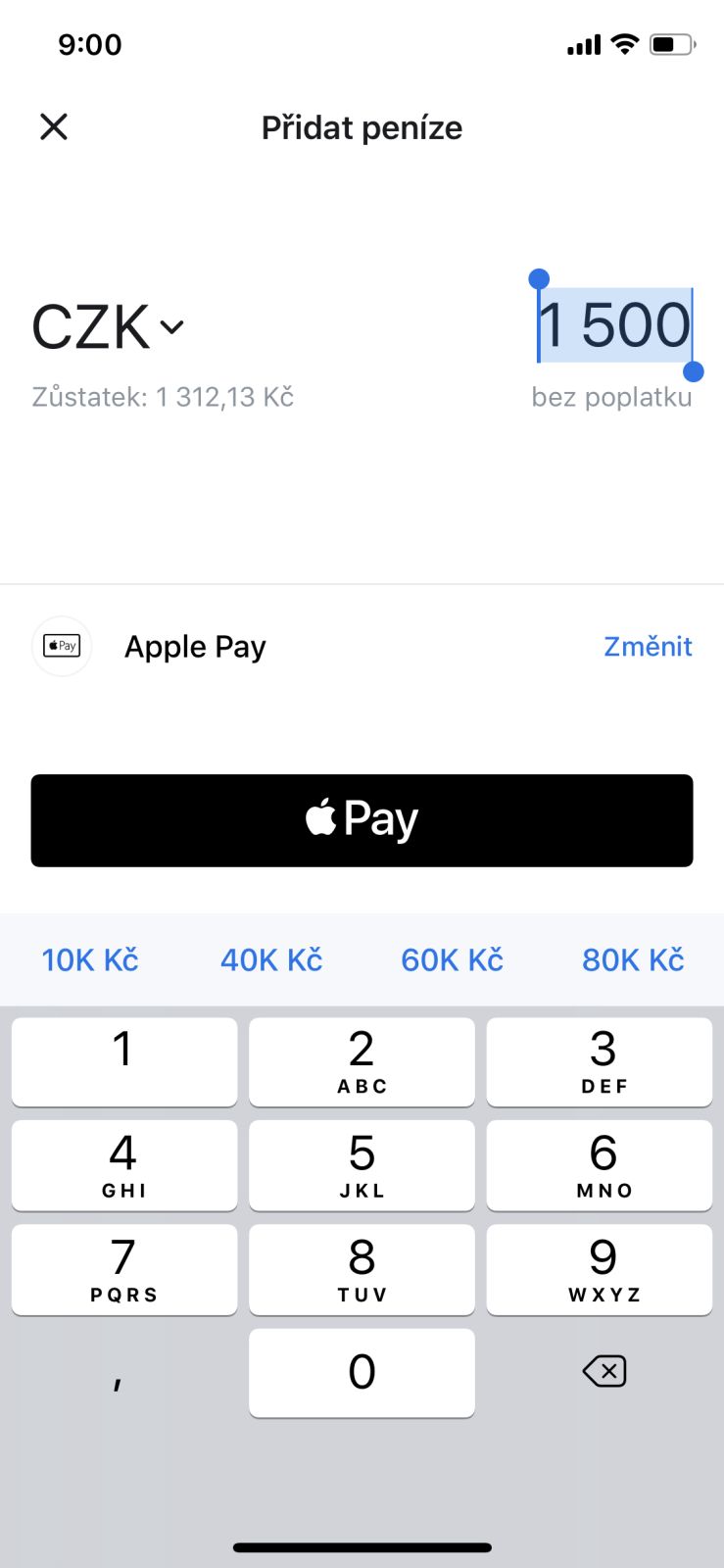Image resolution: width=724 pixels, height=1568 pixels.
Task: Set amount to 80K Kč
Action: click(633, 960)
